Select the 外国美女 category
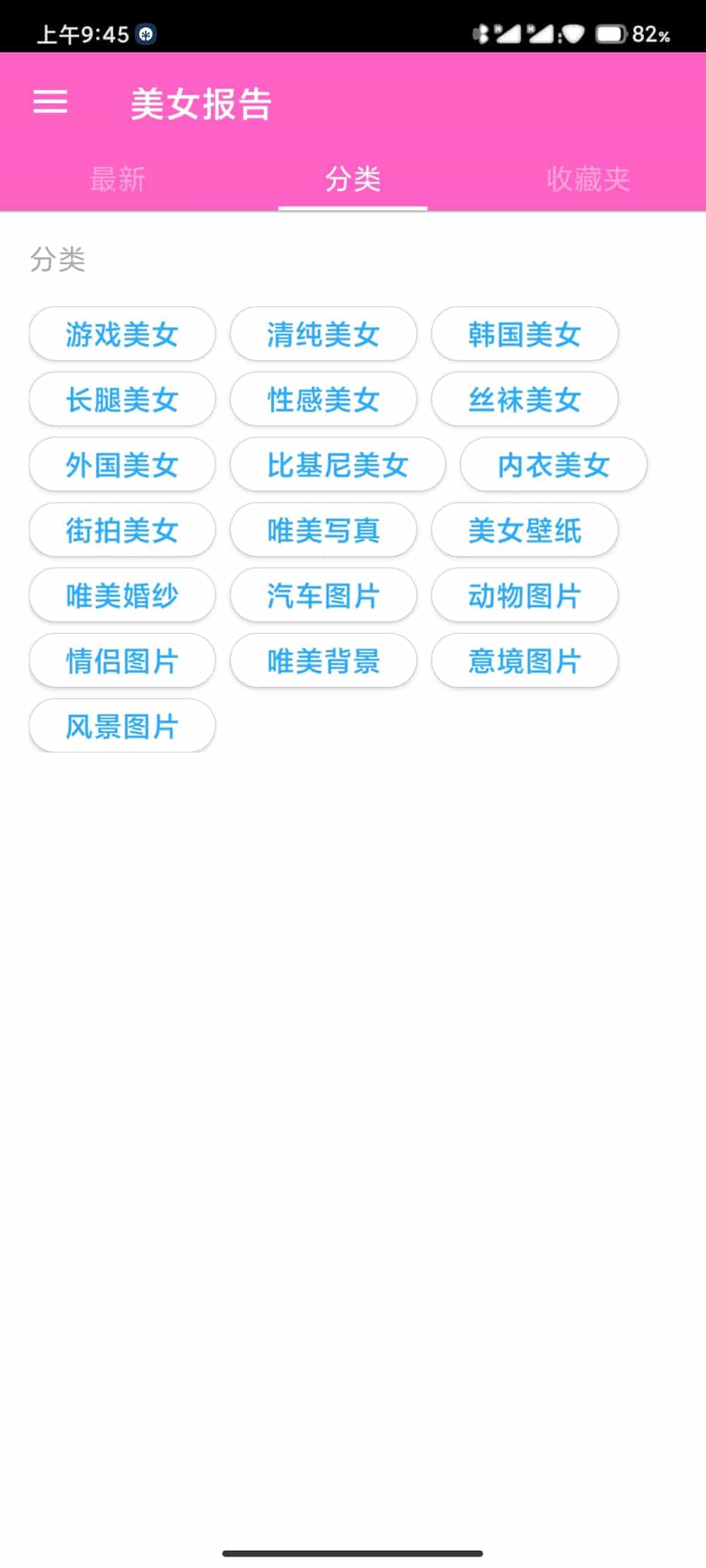706x1568 pixels. tap(122, 464)
